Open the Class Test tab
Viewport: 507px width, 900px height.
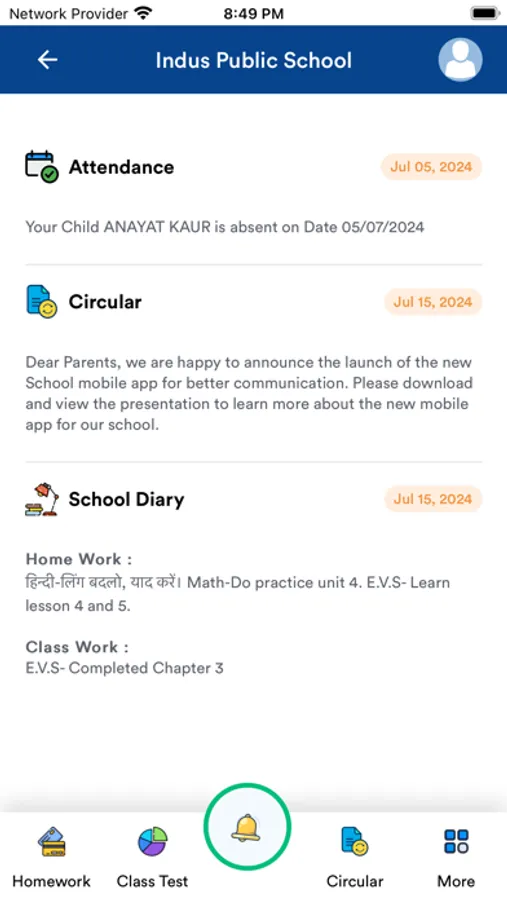coord(152,856)
